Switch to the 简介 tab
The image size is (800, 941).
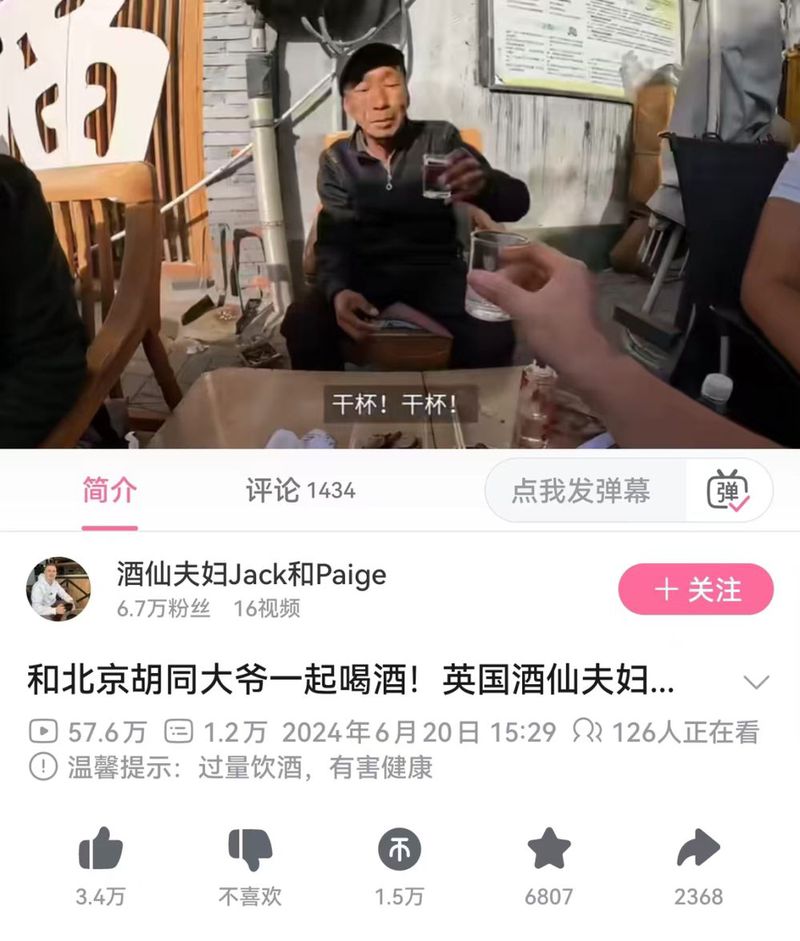[x=110, y=491]
